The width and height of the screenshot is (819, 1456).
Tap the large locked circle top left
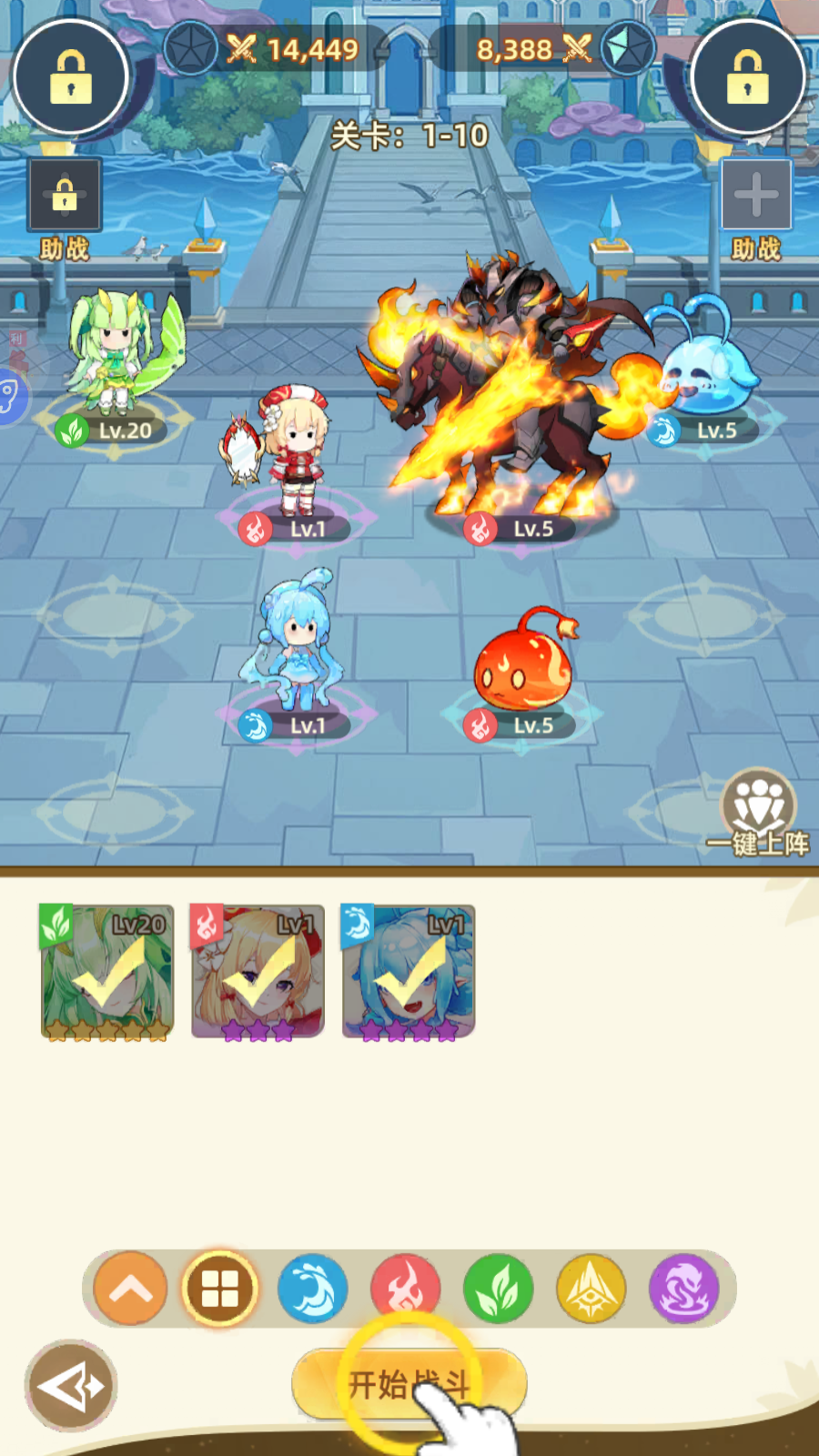(x=71, y=77)
